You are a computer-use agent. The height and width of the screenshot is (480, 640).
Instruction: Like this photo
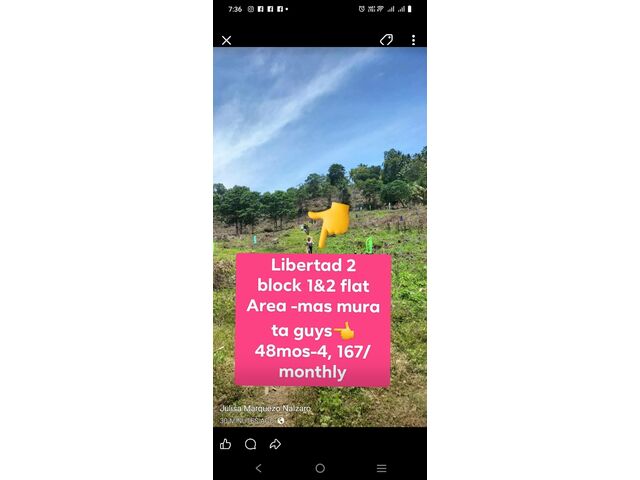(225, 444)
